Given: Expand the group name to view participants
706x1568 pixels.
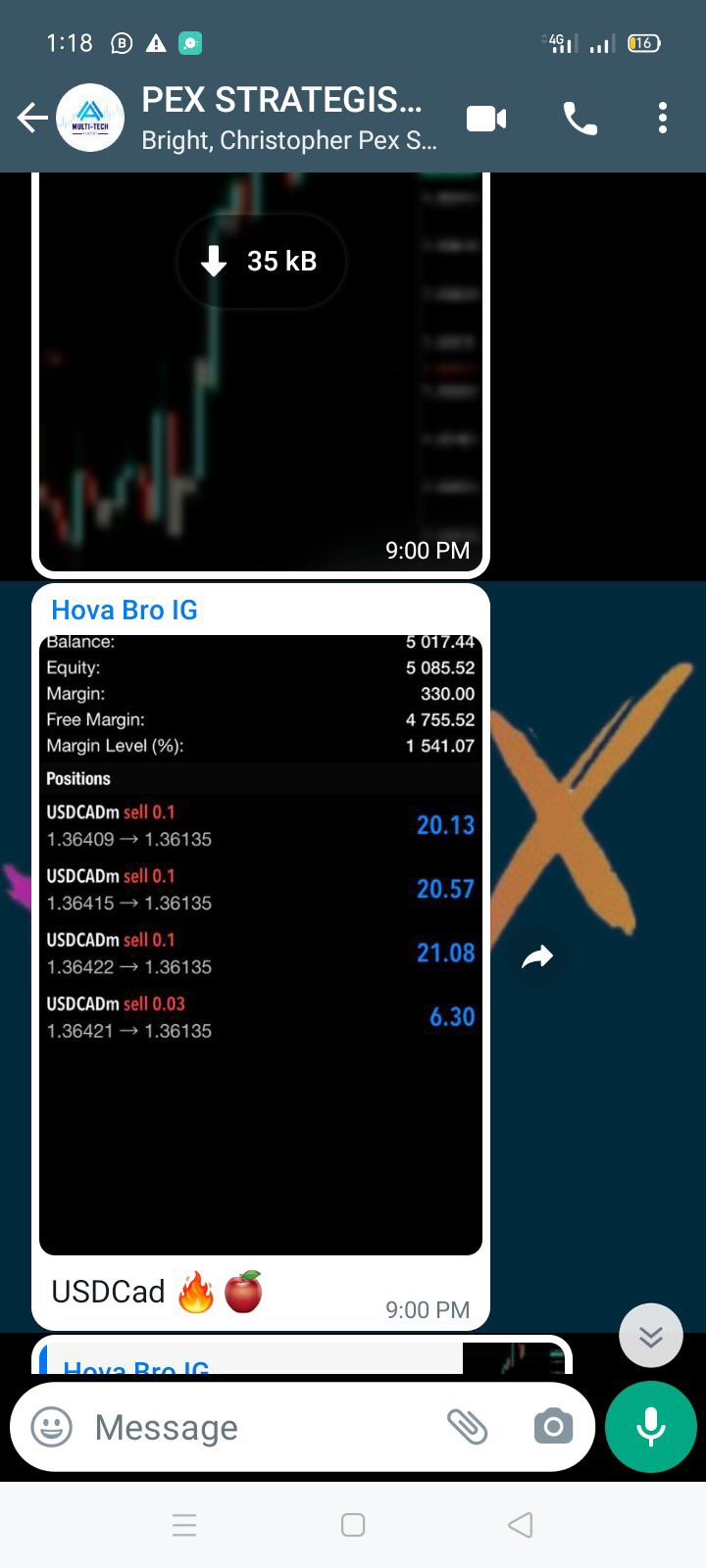Looking at the screenshot, I should [x=282, y=100].
